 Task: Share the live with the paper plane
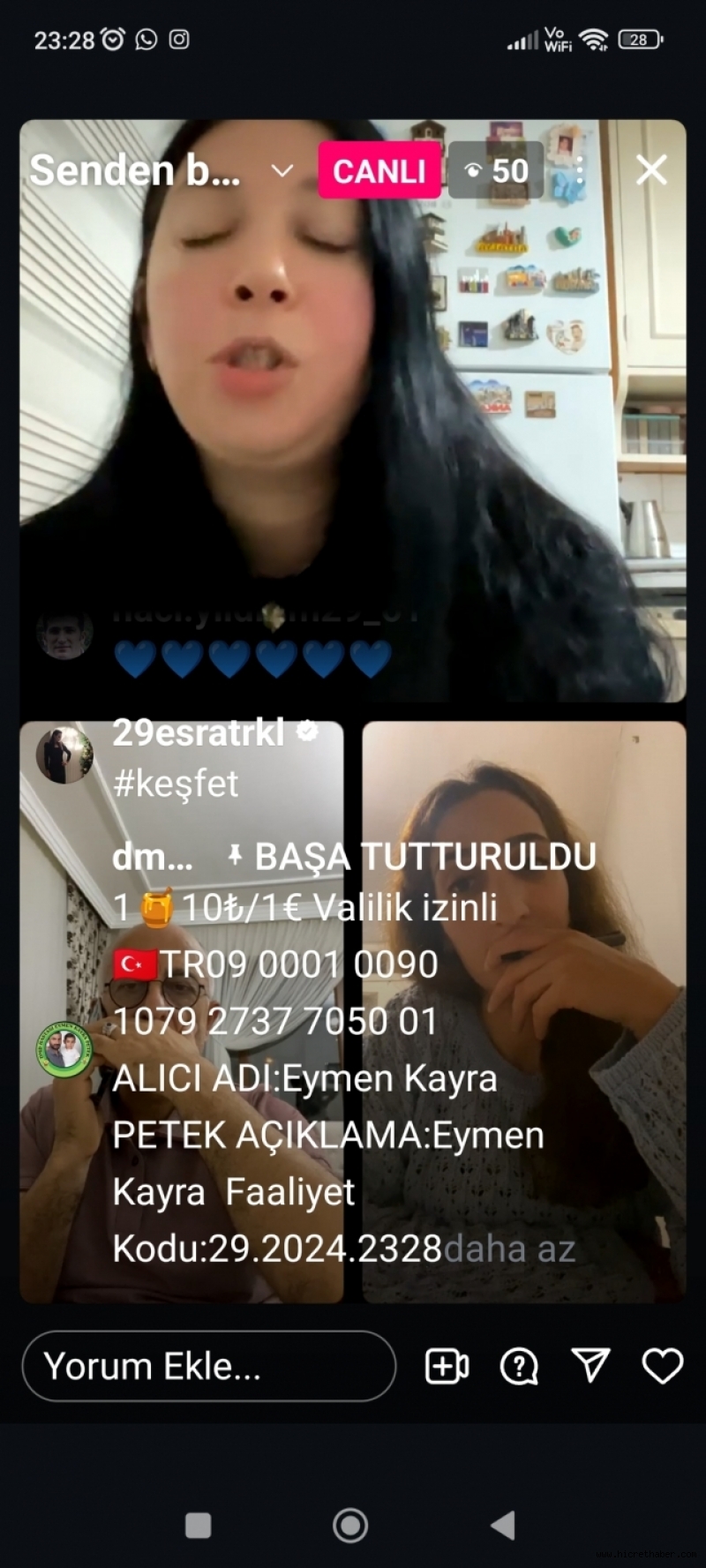590,1365
